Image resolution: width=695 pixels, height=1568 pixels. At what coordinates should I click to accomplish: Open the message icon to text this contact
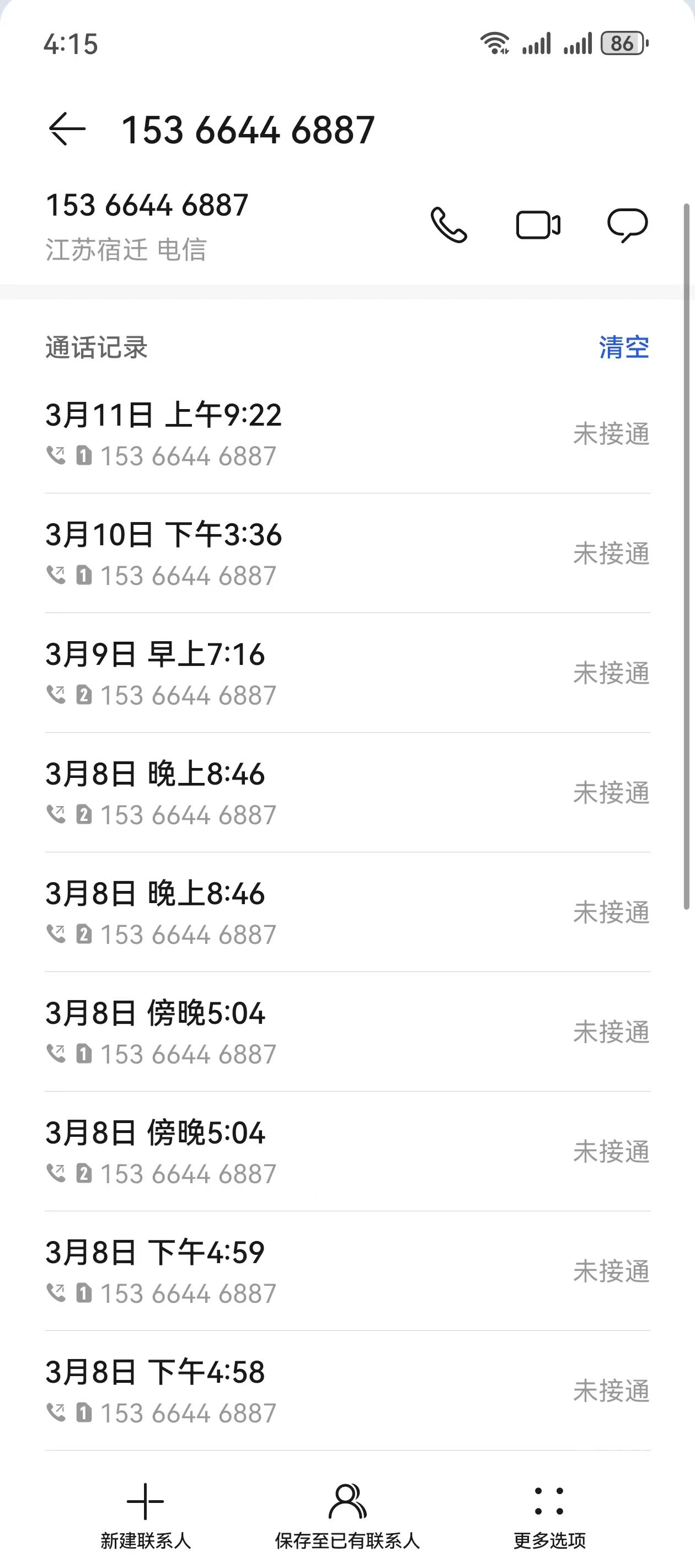coord(627,225)
